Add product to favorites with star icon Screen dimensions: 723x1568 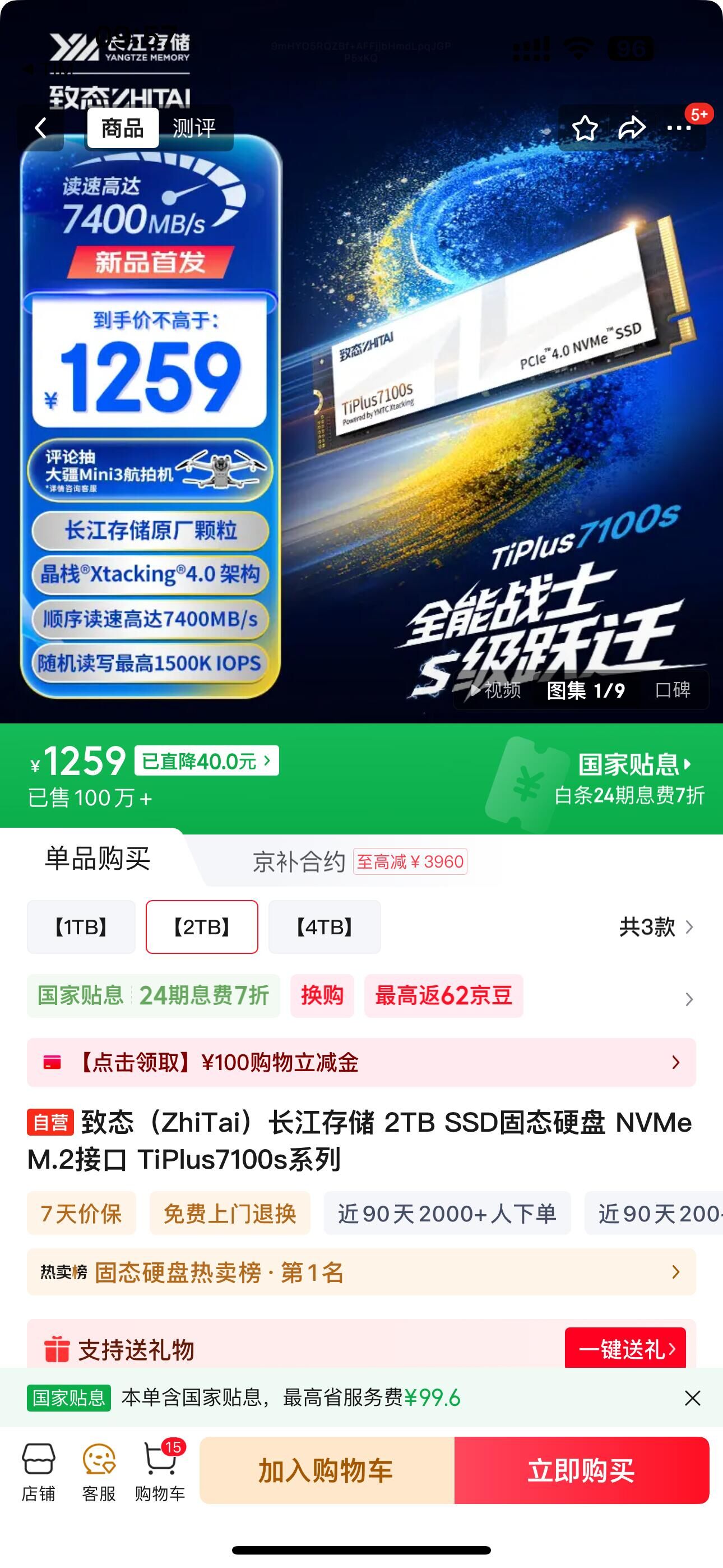click(x=585, y=128)
